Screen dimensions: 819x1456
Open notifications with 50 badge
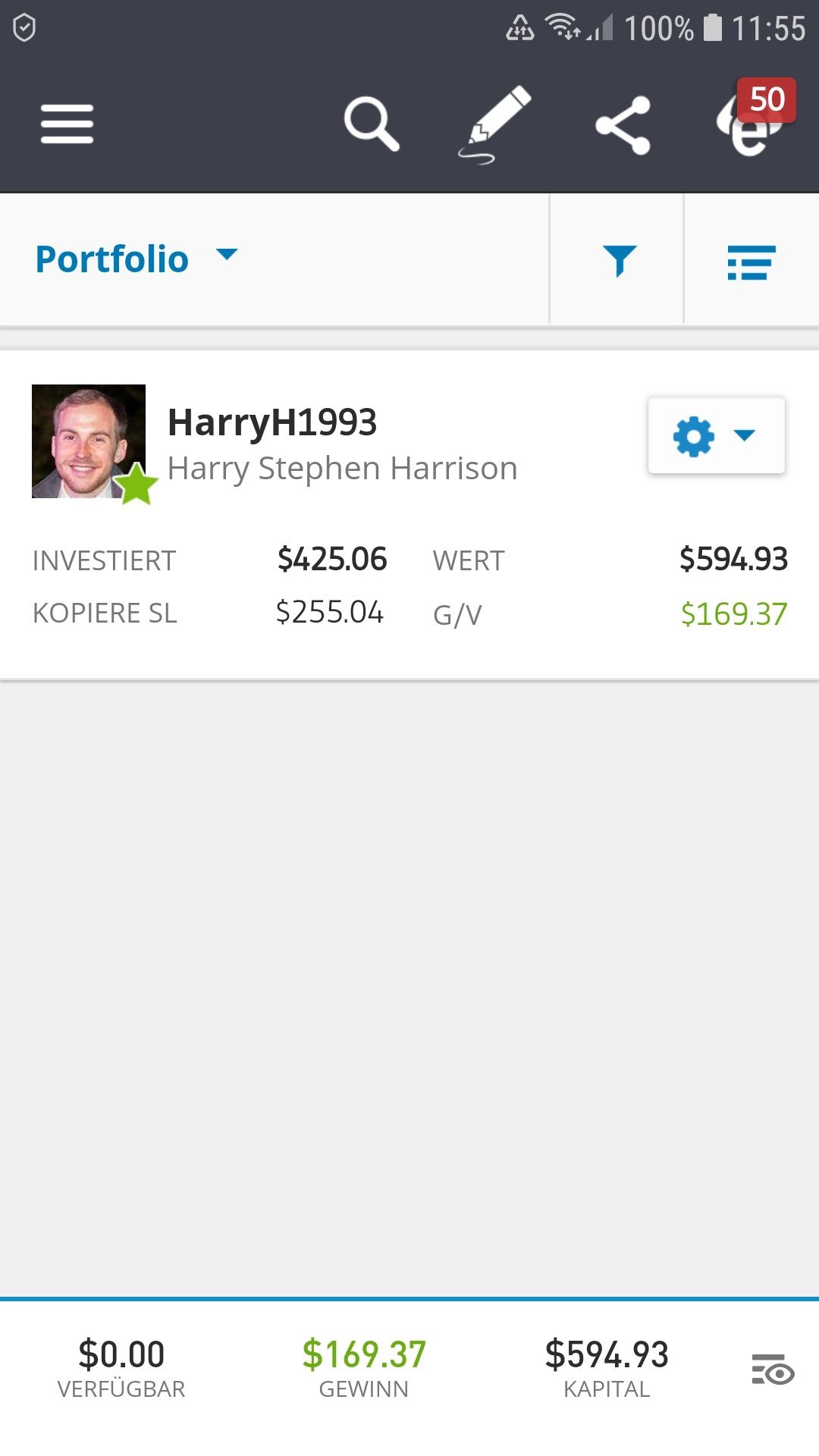click(755, 119)
